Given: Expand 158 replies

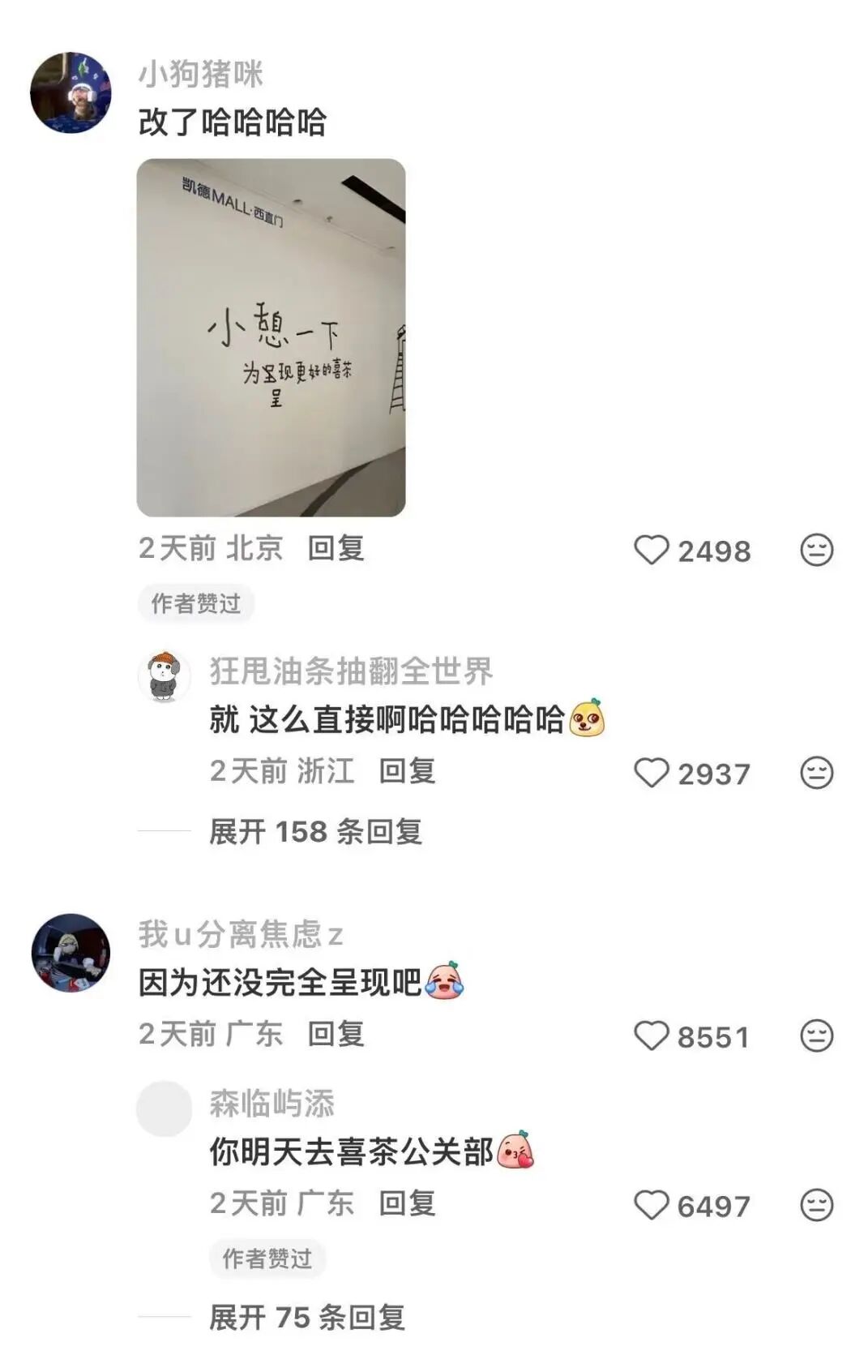Looking at the screenshot, I should tap(315, 832).
